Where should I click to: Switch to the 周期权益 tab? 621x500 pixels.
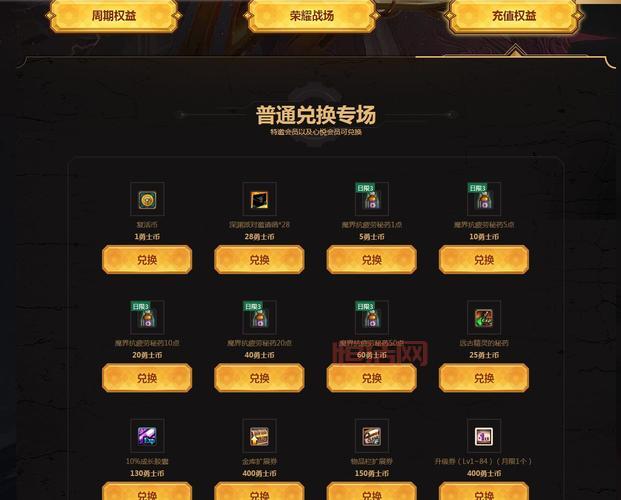[x=113, y=16]
